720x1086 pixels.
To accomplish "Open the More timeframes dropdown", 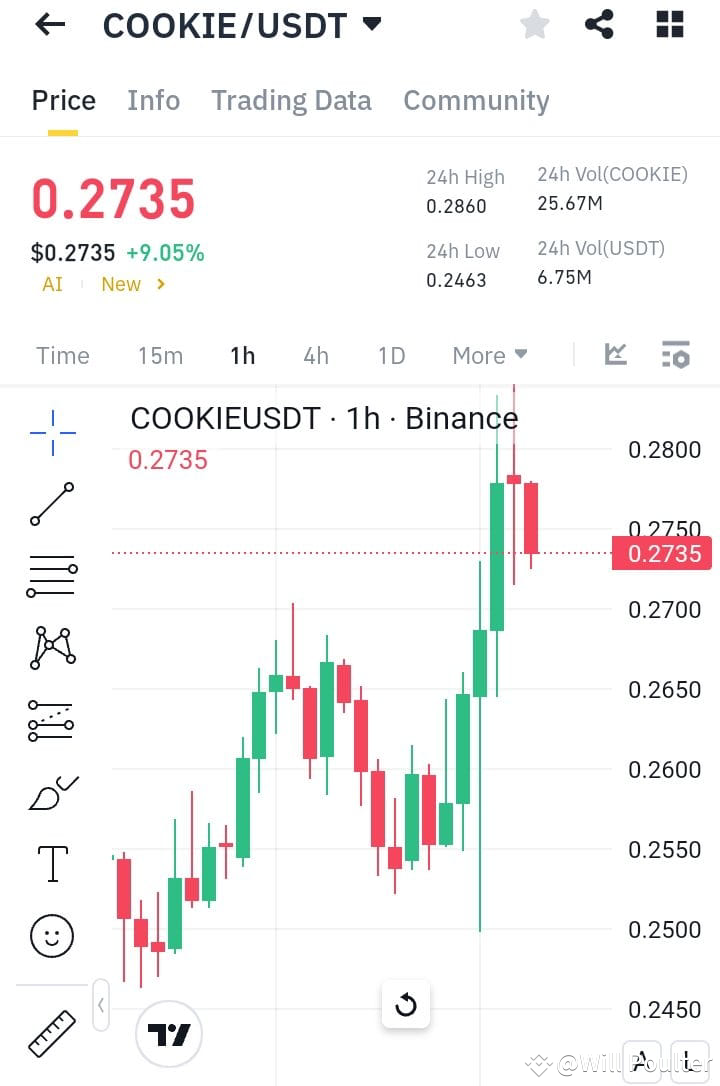I will click(489, 355).
